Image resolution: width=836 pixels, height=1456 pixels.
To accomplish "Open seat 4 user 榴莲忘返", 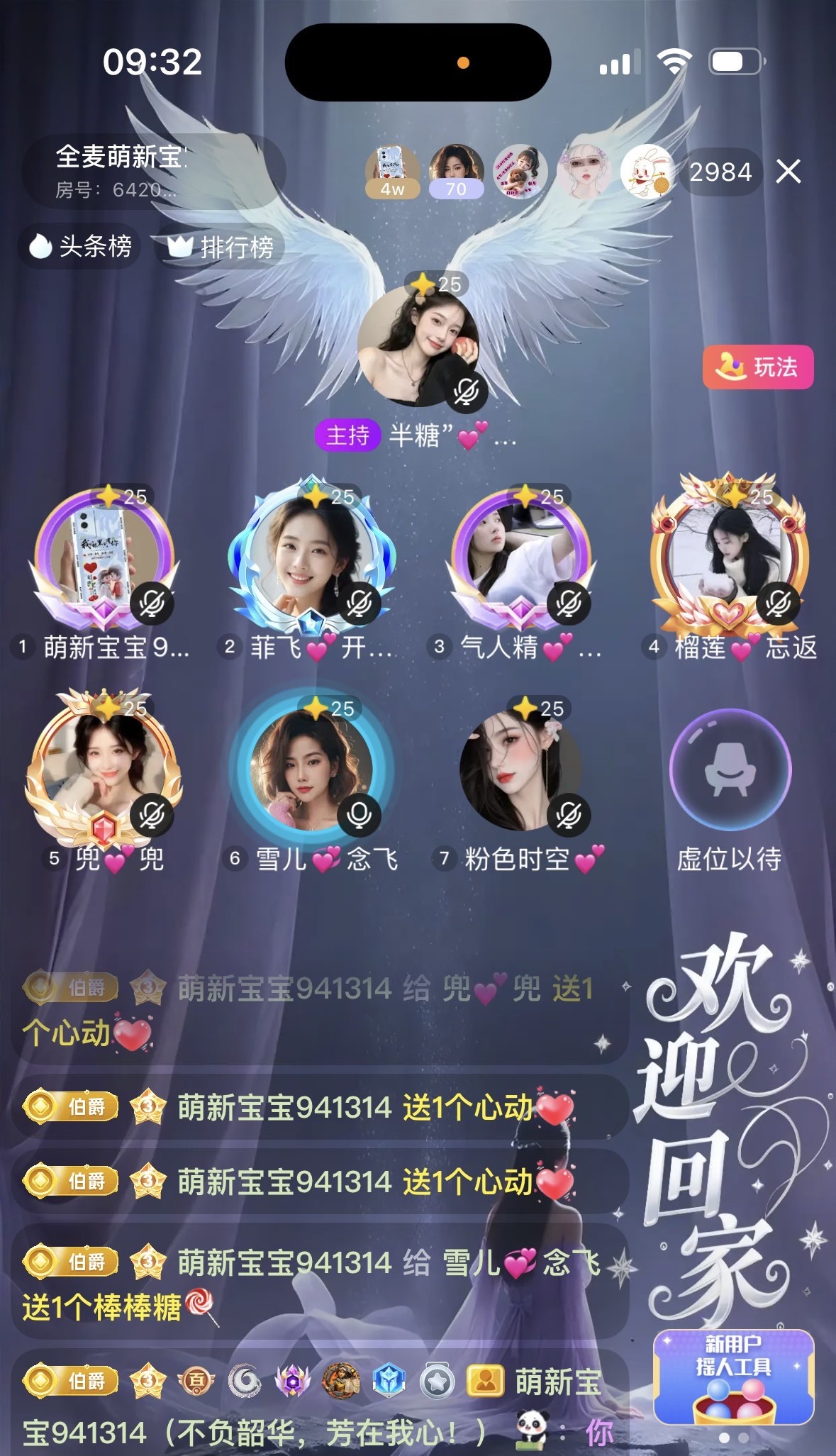I will click(x=729, y=557).
